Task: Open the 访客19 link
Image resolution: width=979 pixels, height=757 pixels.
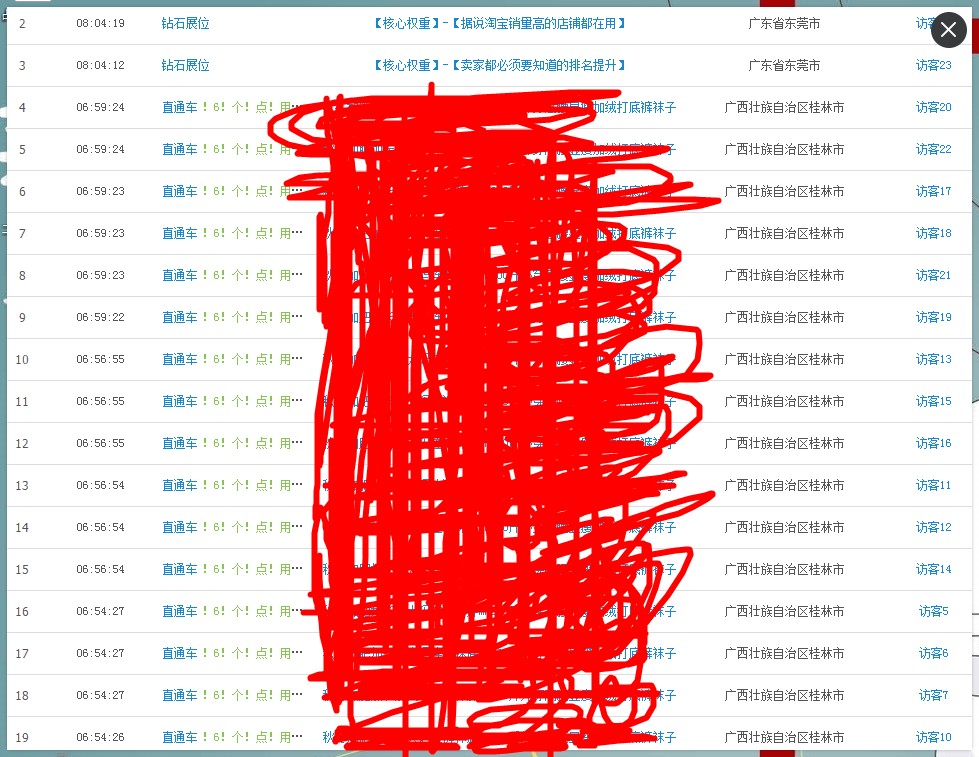Action: [933, 317]
